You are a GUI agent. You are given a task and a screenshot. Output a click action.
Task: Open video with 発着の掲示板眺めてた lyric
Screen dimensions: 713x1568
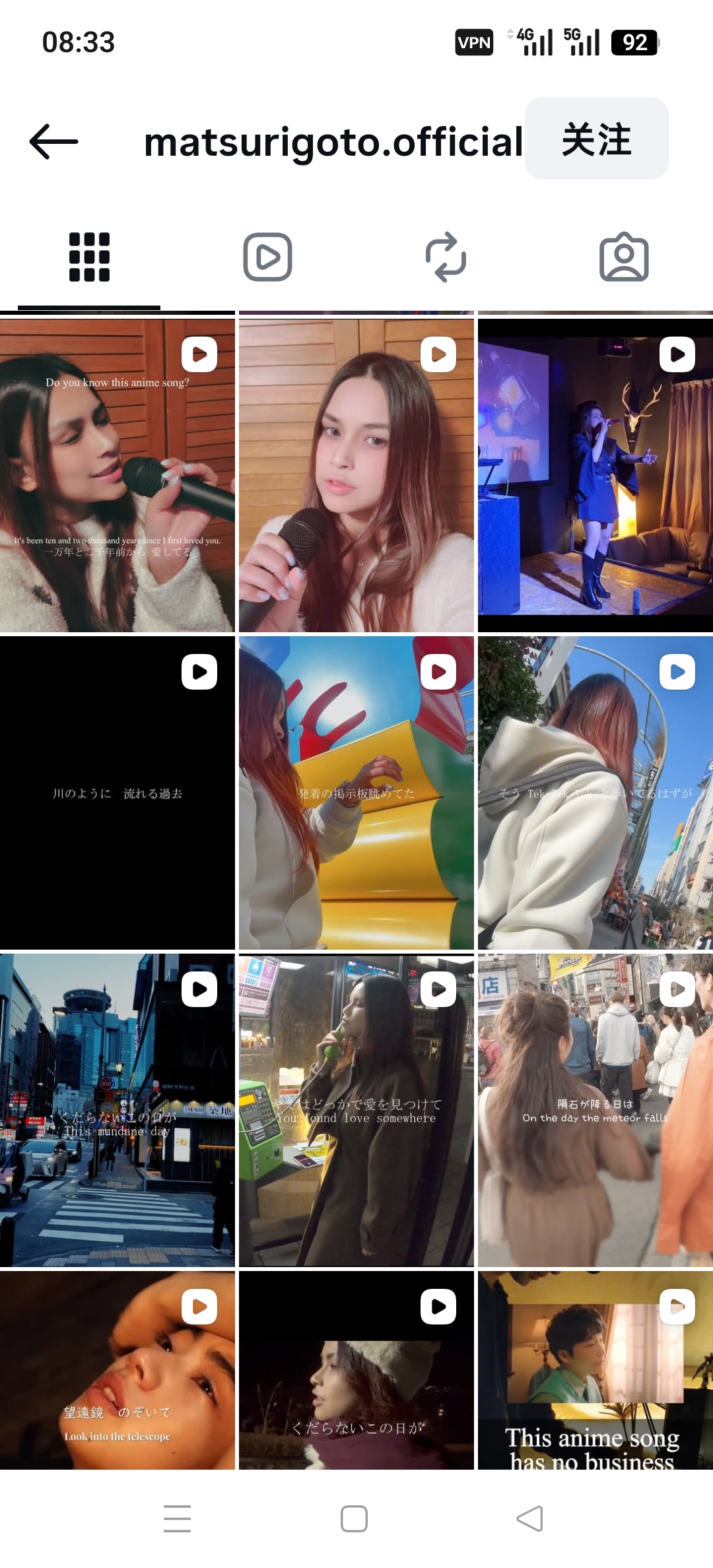(x=356, y=793)
